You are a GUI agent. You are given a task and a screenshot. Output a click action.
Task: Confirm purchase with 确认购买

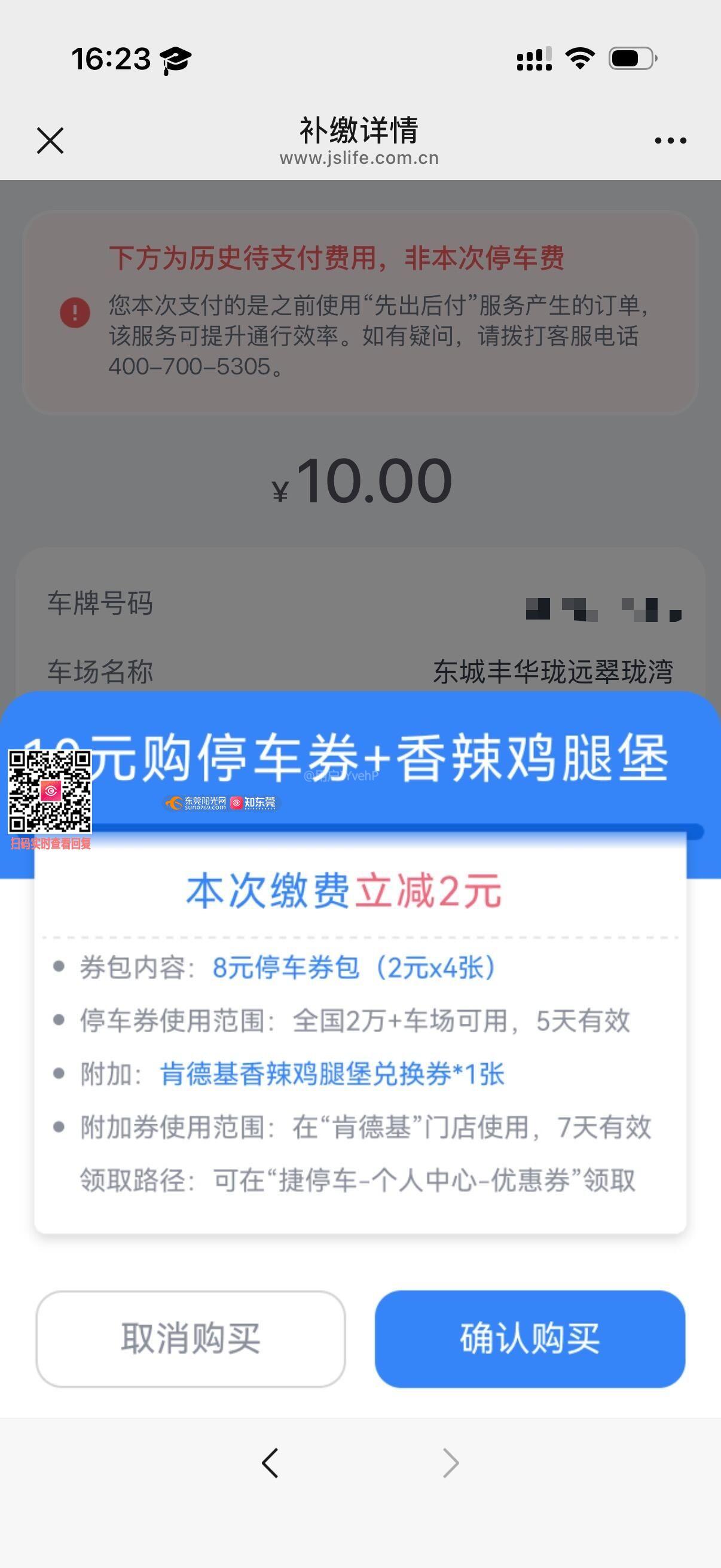click(529, 1338)
